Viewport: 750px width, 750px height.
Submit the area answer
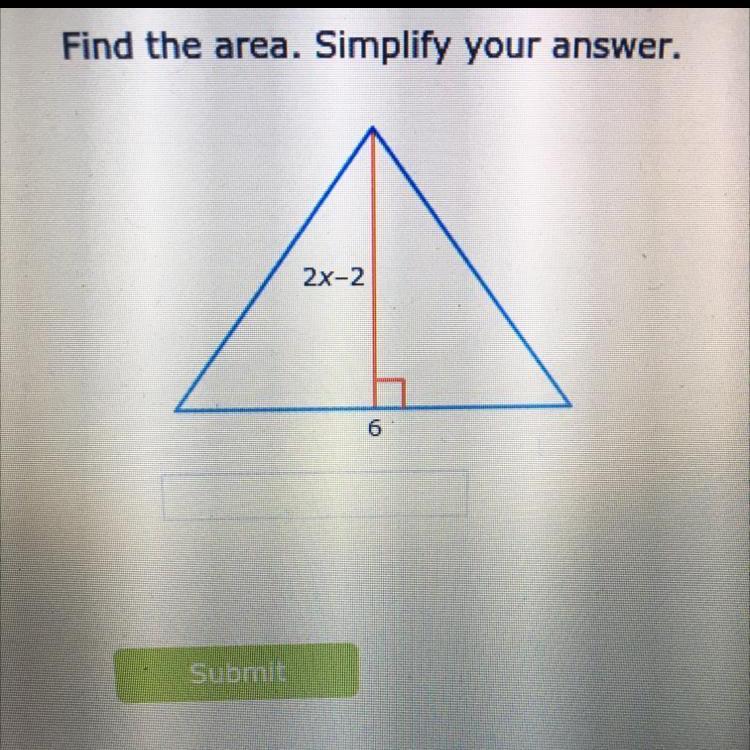point(236,673)
